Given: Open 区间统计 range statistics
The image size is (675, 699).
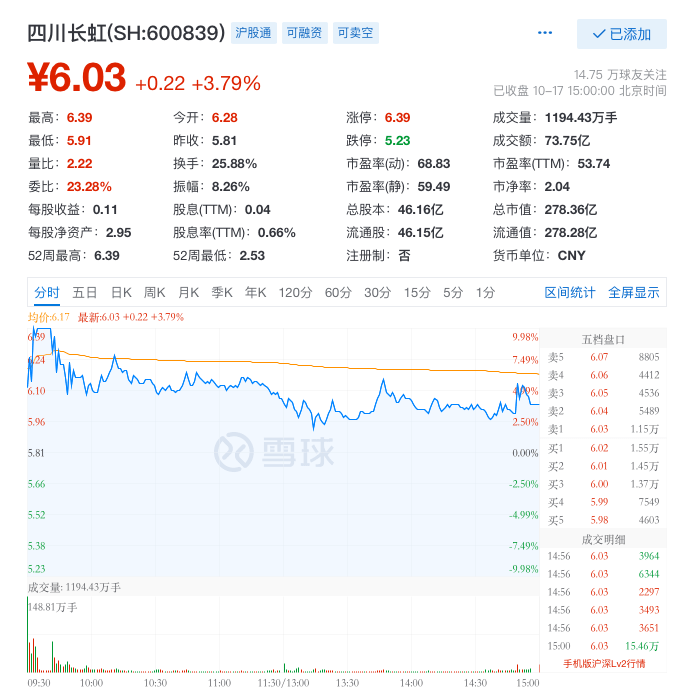Looking at the screenshot, I should click(570, 292).
